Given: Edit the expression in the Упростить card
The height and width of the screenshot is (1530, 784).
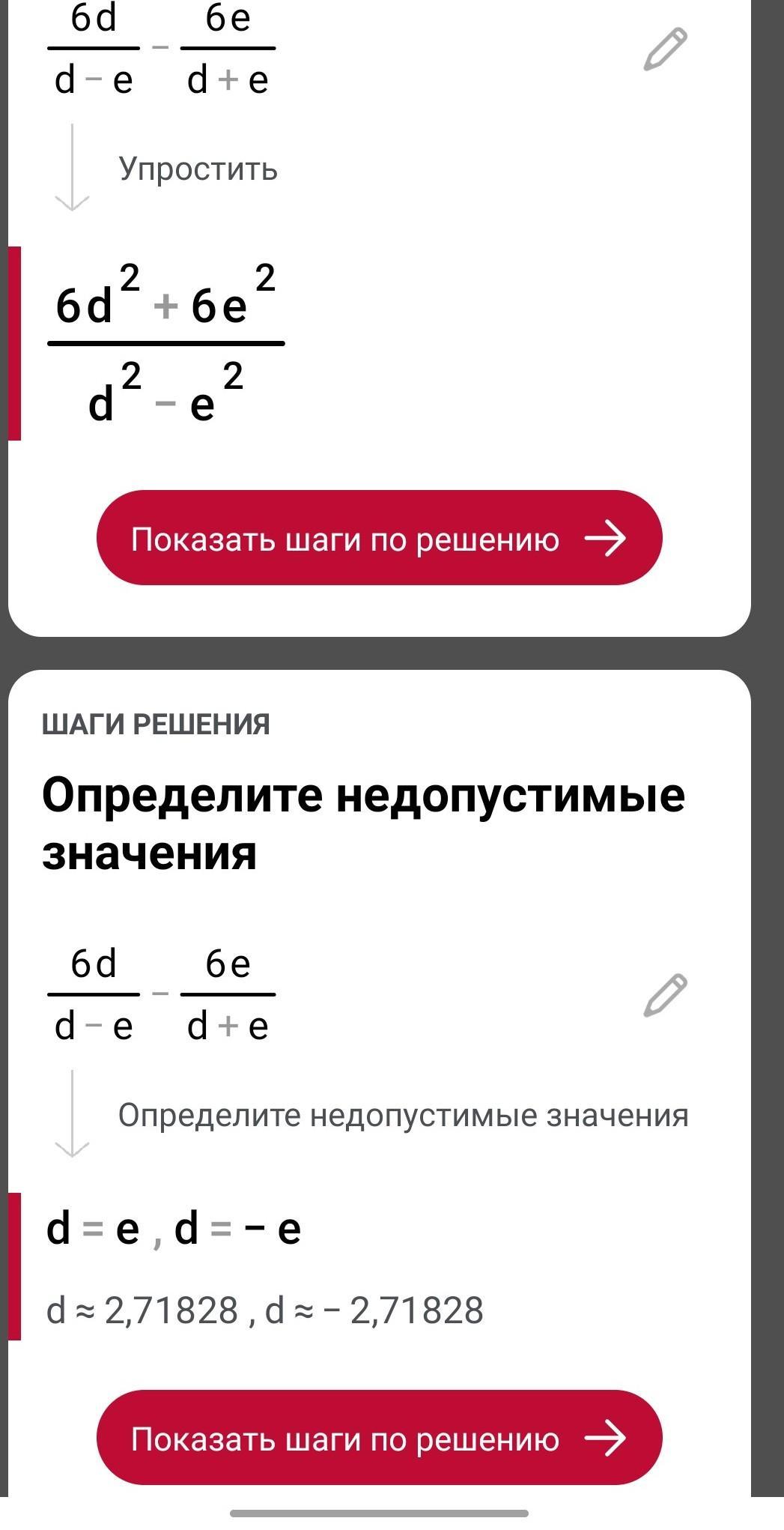Looking at the screenshot, I should pyautogui.click(x=665, y=49).
